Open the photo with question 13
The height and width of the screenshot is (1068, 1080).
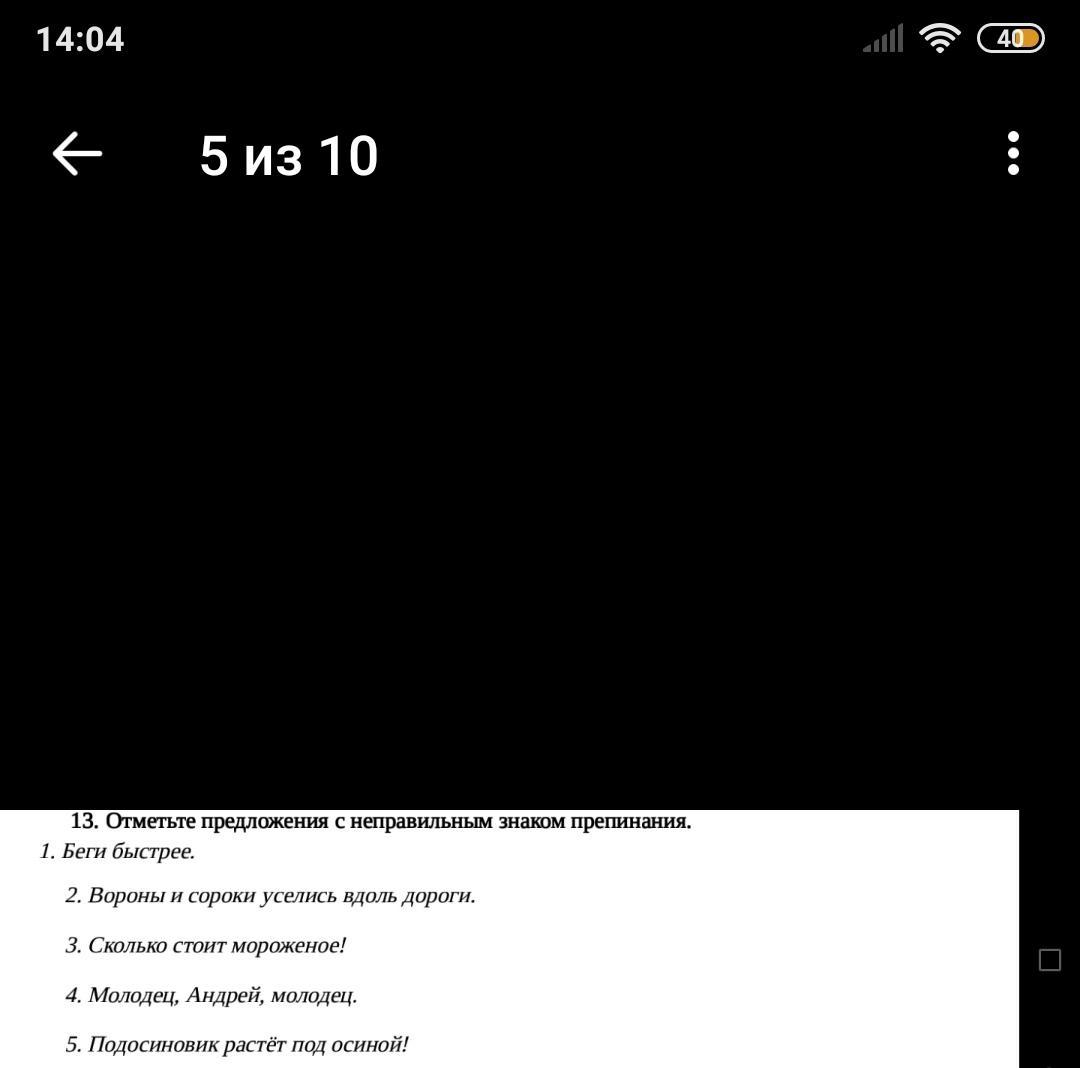[508, 937]
